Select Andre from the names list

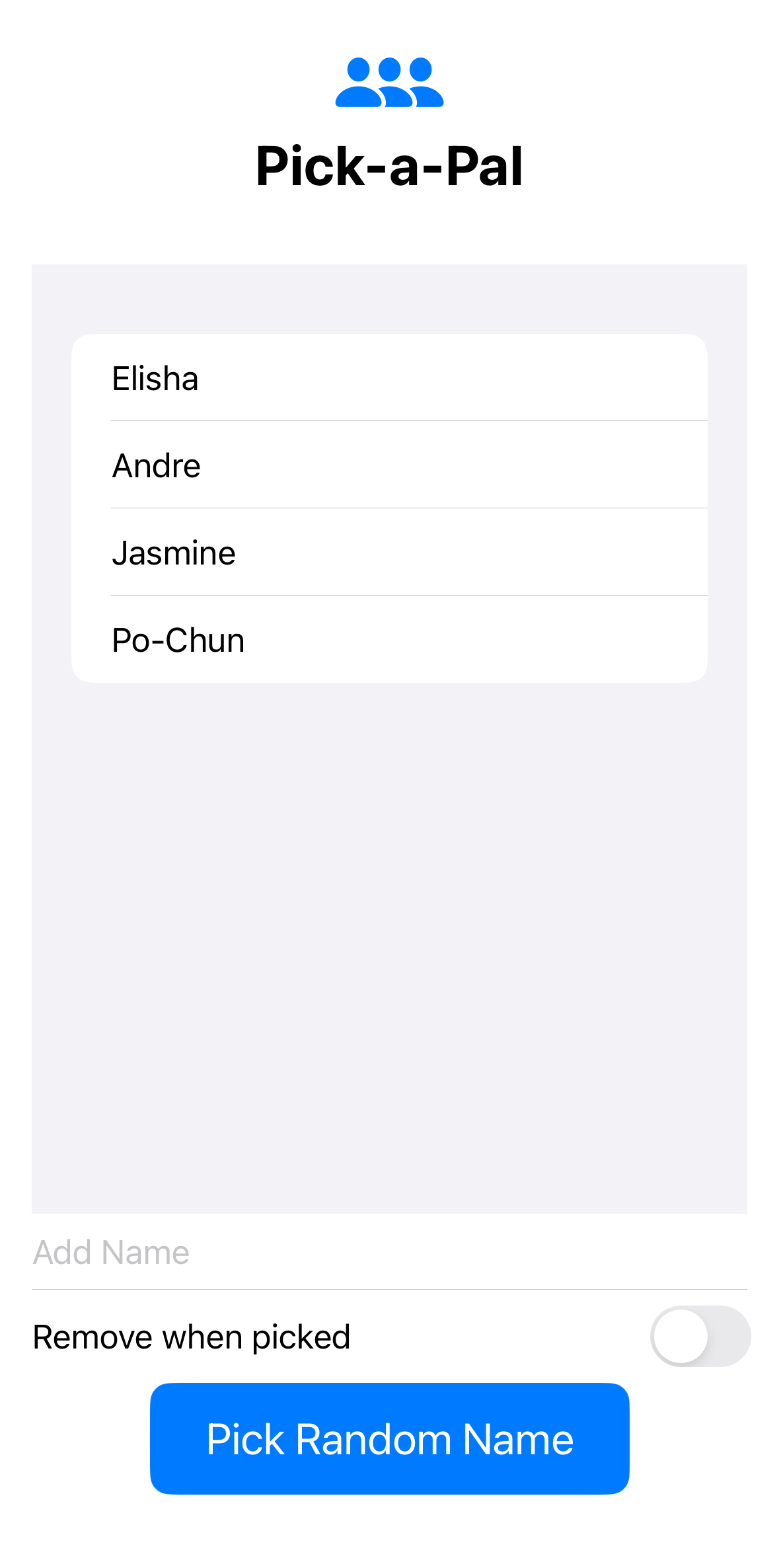point(157,465)
